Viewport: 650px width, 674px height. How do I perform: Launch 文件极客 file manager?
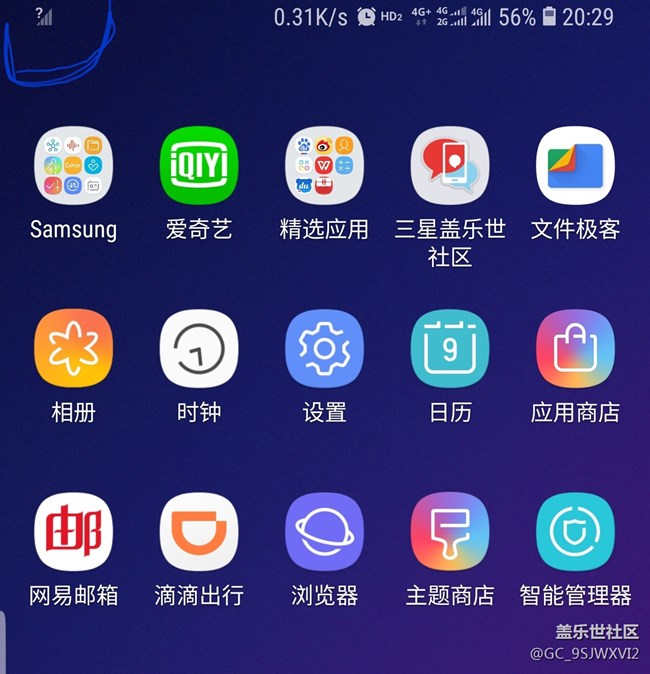[x=575, y=165]
